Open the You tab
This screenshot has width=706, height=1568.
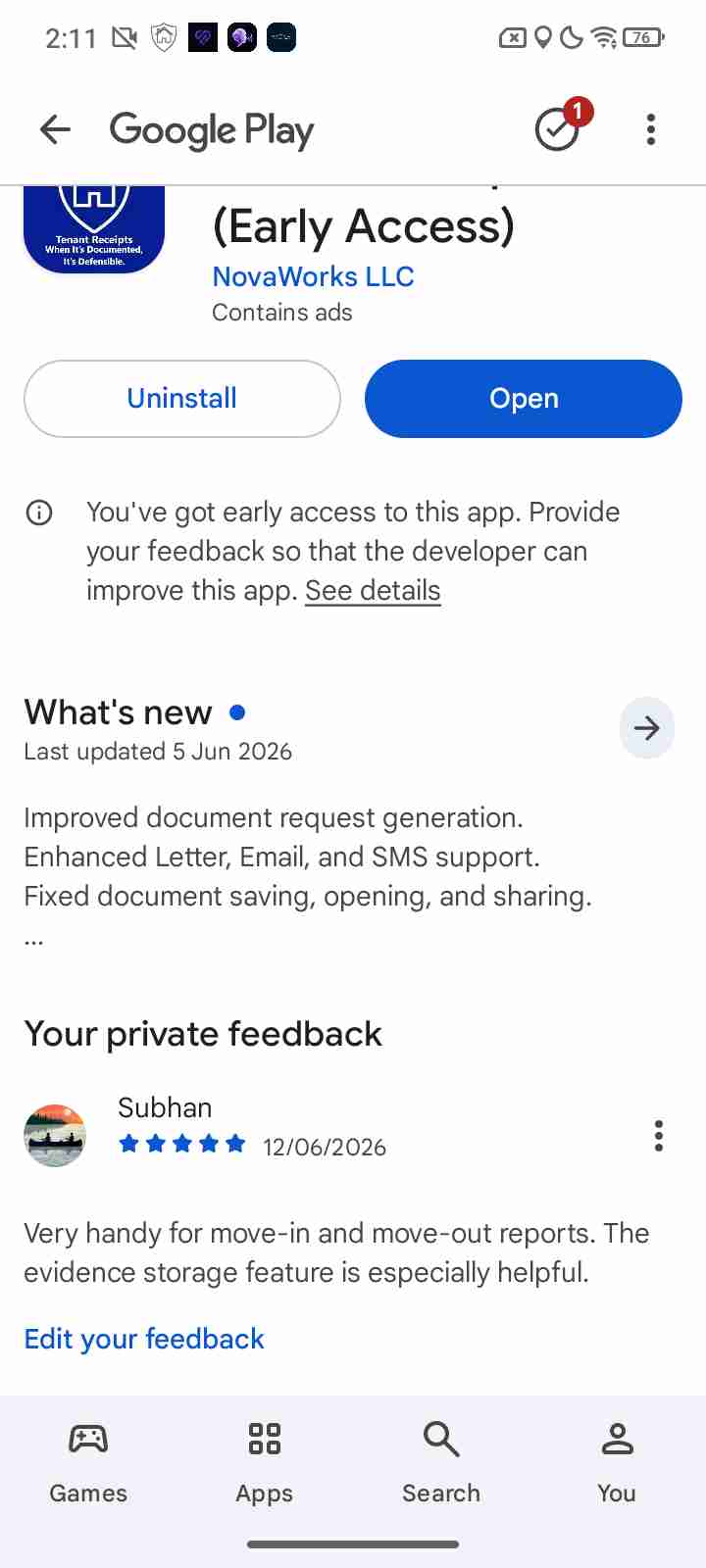(x=617, y=1464)
